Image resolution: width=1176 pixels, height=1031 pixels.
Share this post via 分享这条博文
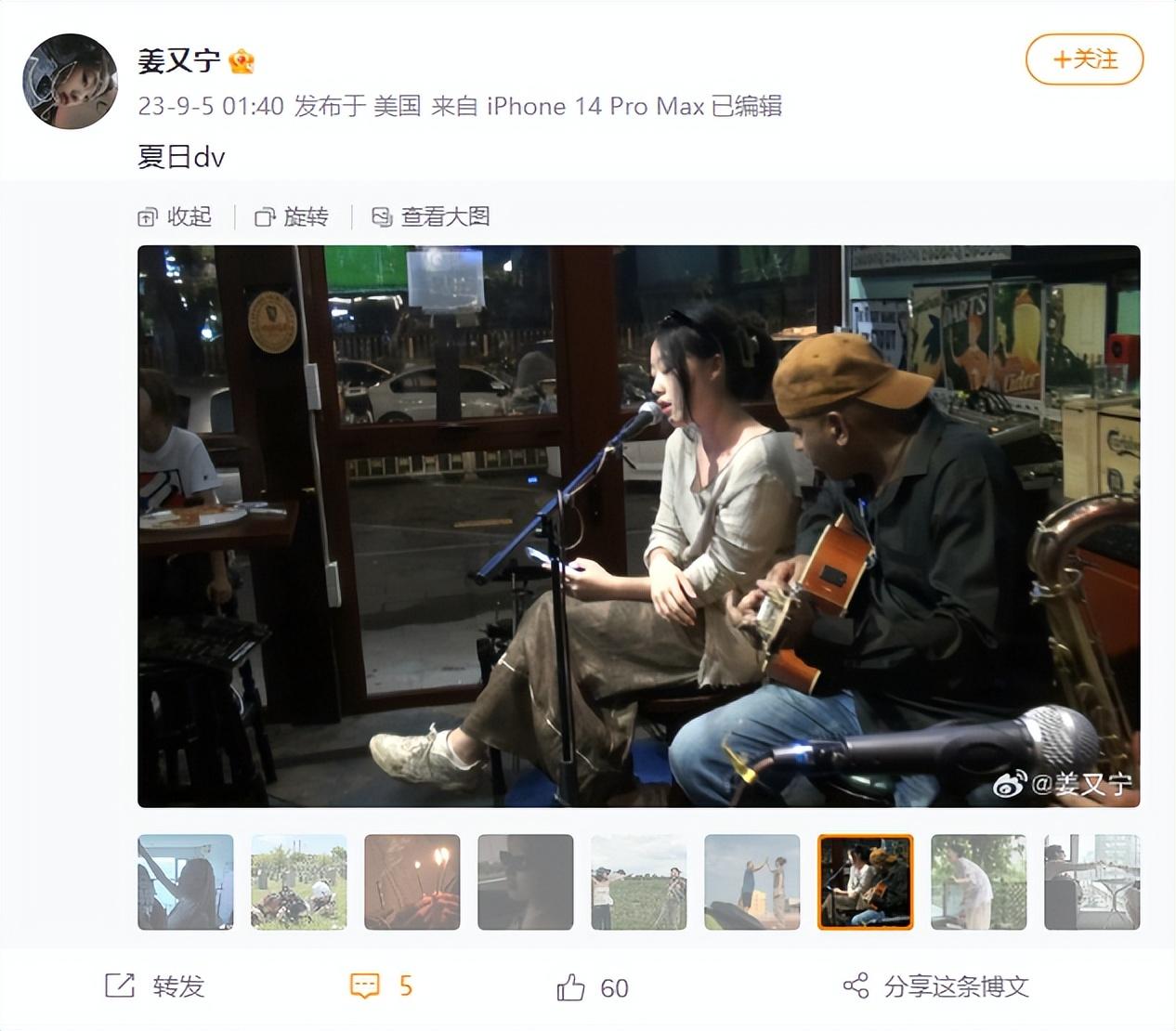click(x=936, y=986)
